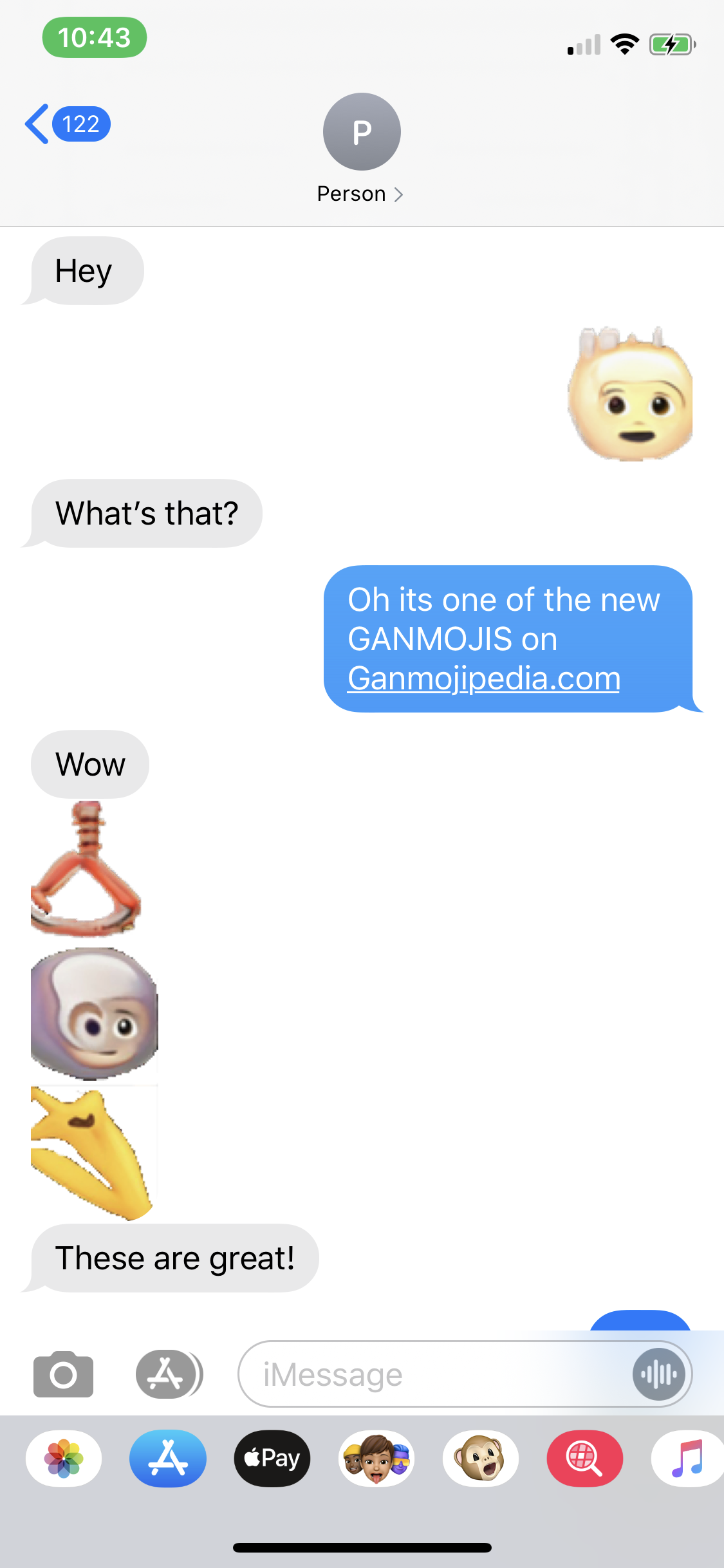Open Memoji stickers

[376, 1459]
